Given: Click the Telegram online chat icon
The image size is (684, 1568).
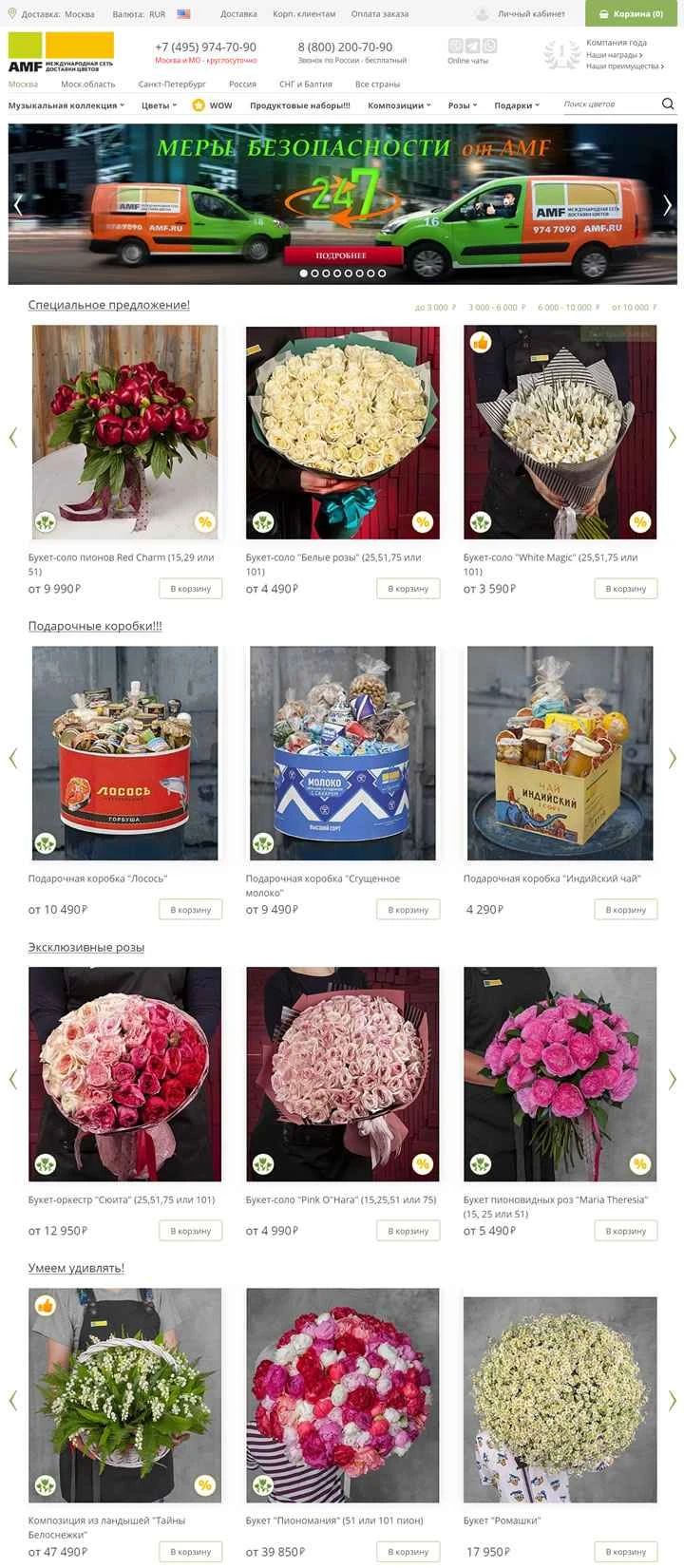Looking at the screenshot, I should pyautogui.click(x=471, y=44).
